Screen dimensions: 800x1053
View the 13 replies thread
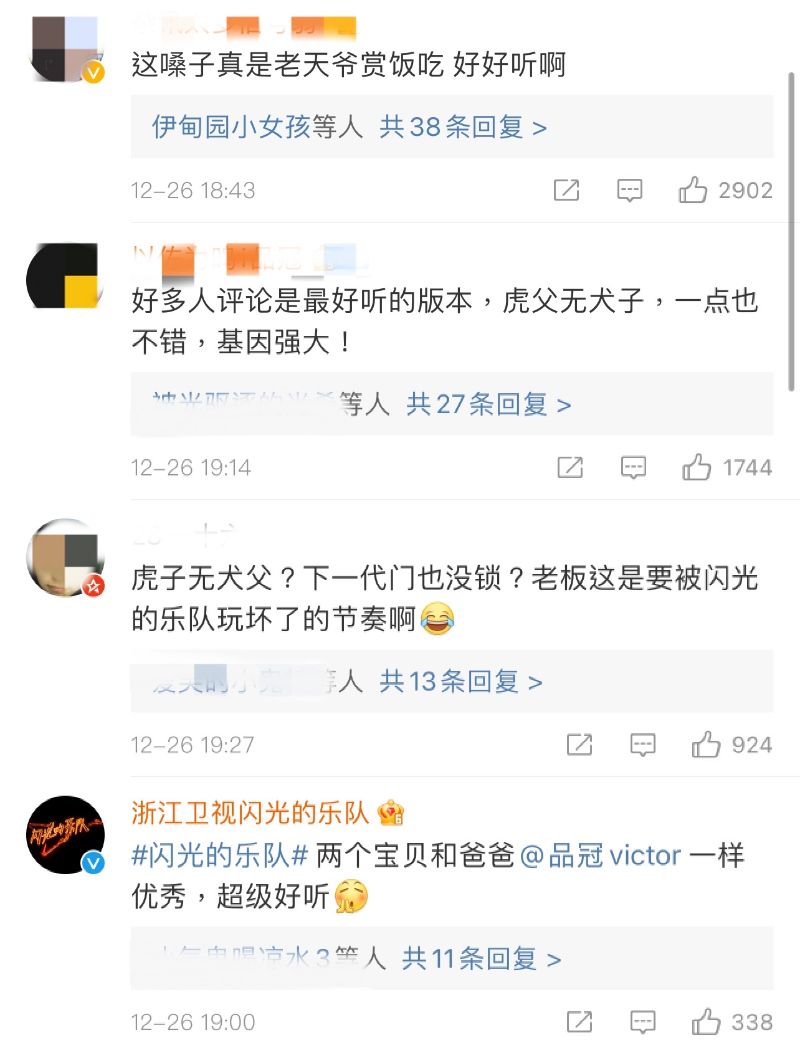pyautogui.click(x=461, y=682)
